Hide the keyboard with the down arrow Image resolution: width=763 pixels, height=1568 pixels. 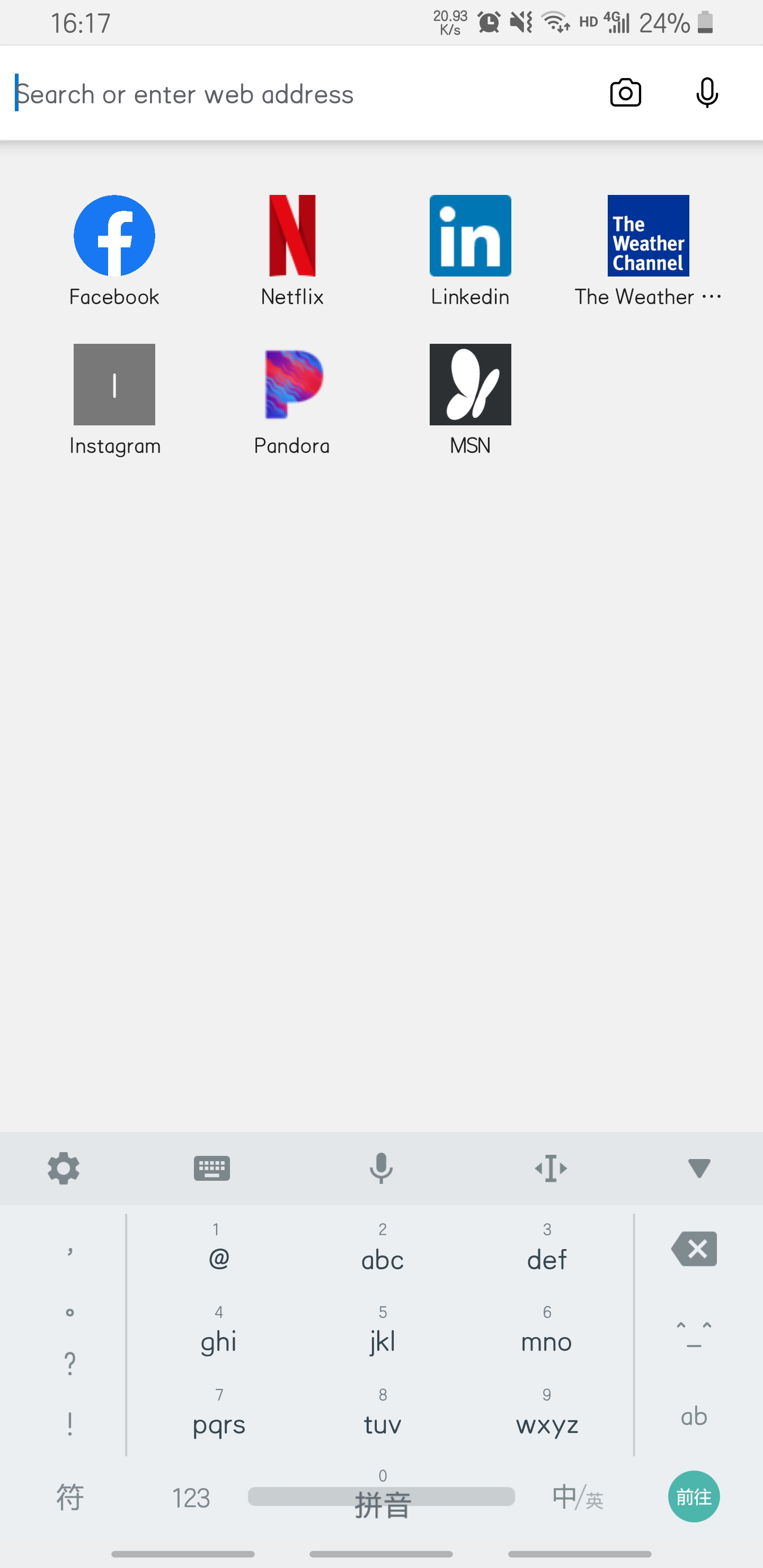coord(698,1168)
